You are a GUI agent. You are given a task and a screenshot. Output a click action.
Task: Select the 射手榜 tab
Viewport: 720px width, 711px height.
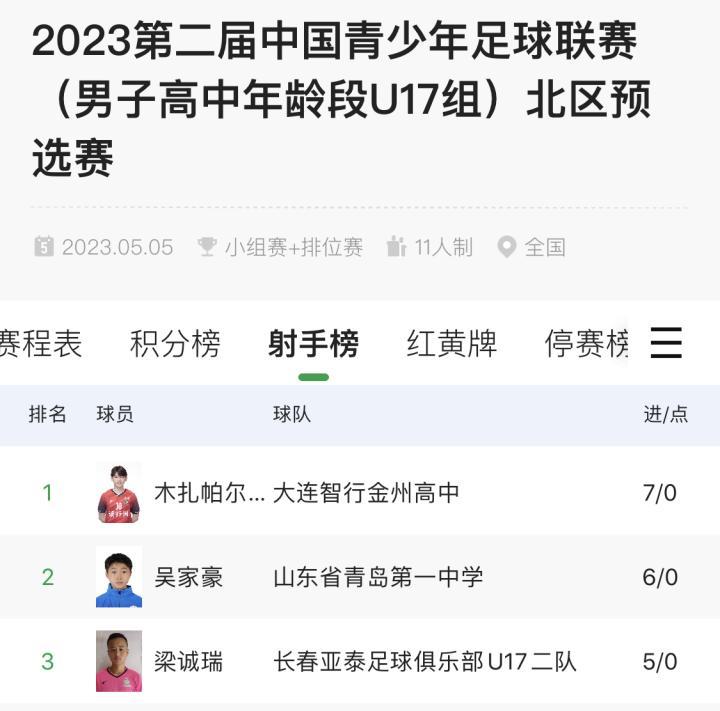click(x=313, y=344)
